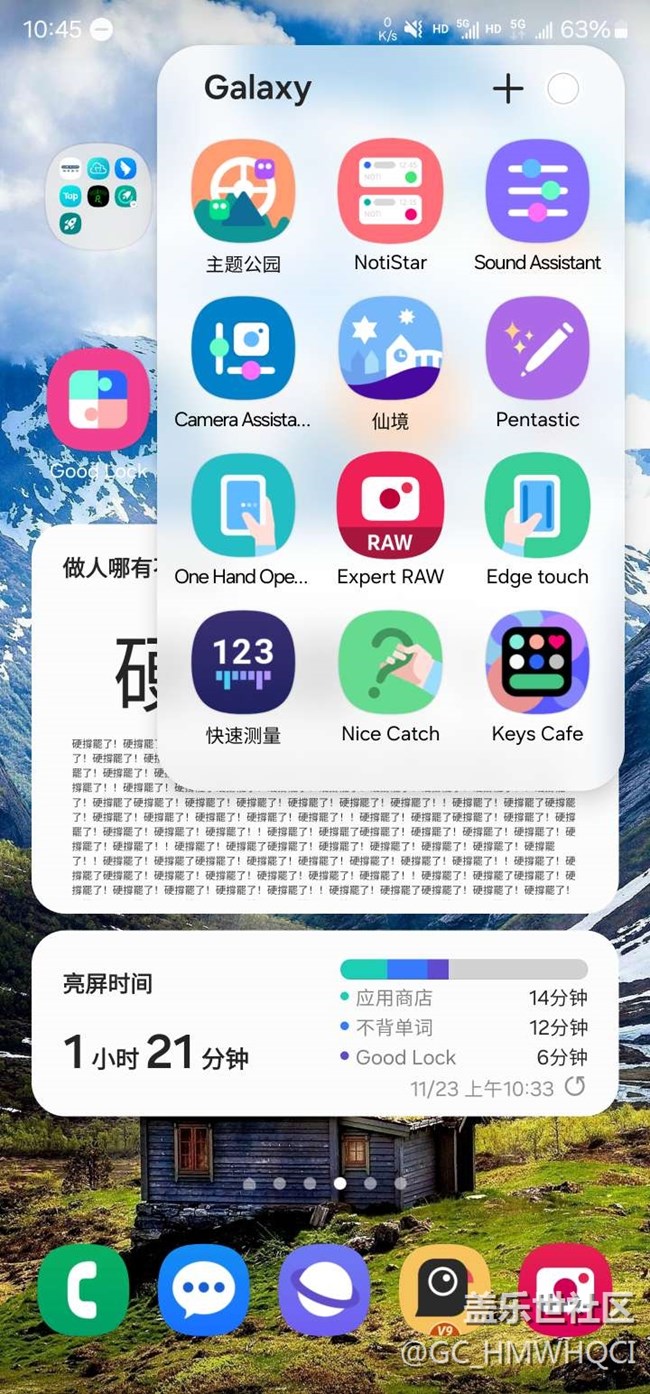Screen dimensions: 650x1394
Task: Open the folder color picker circle
Action: [563, 89]
